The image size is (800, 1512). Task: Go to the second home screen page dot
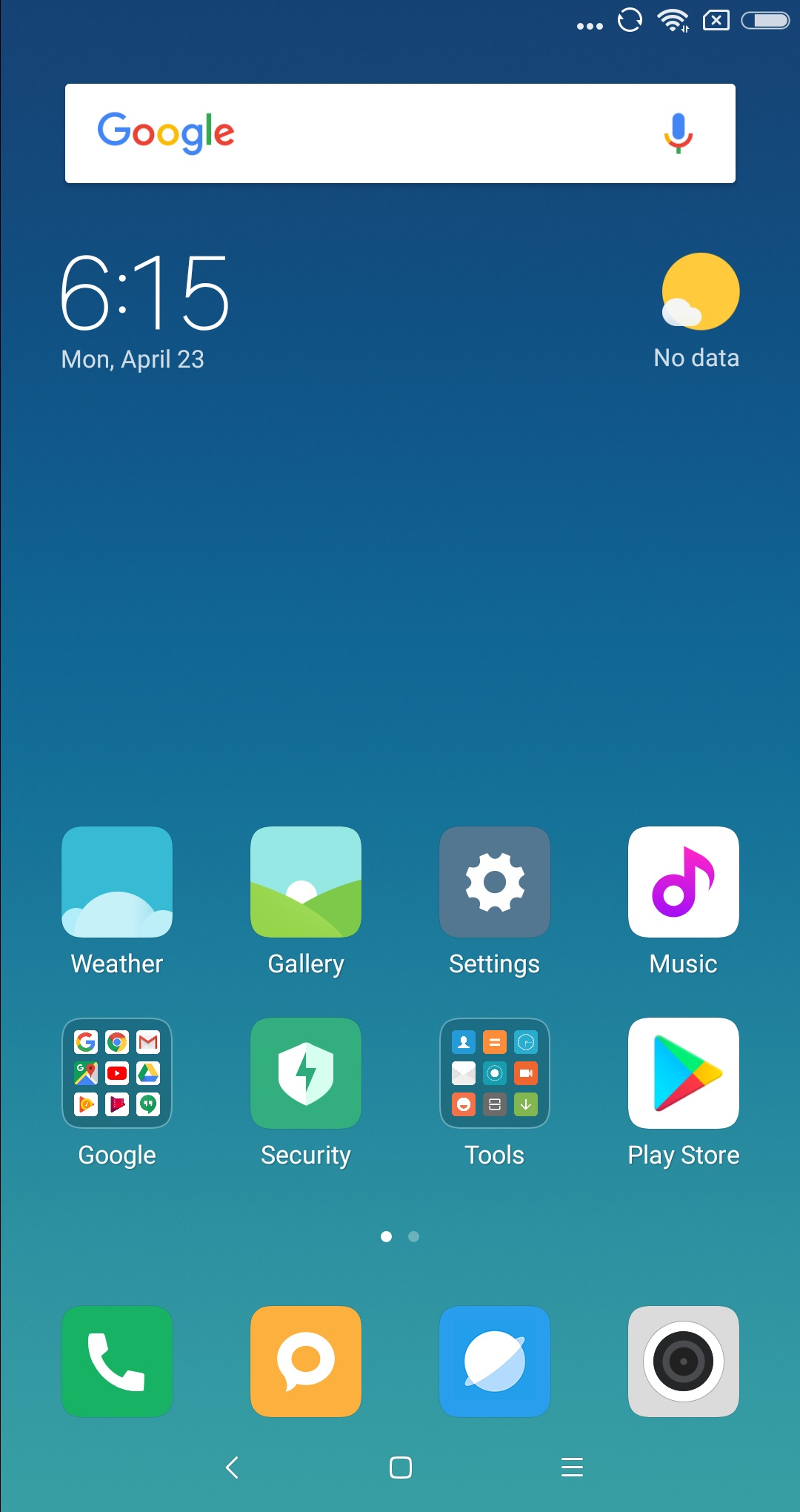[x=414, y=1236]
